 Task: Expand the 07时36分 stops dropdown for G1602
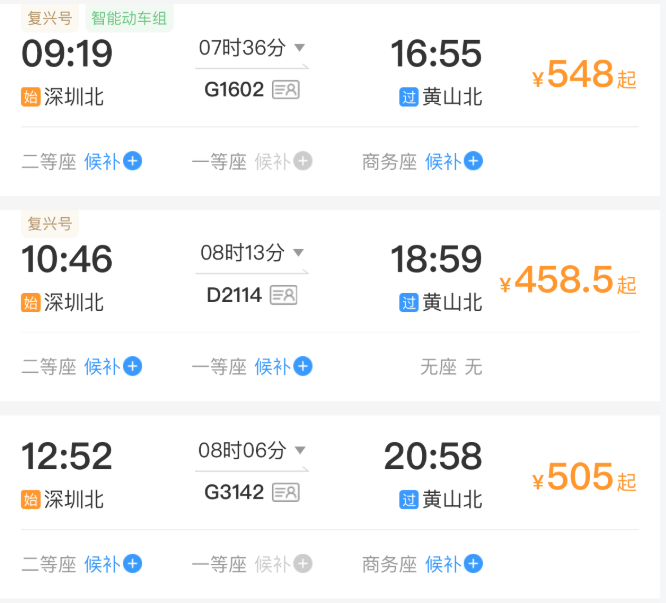251,48
